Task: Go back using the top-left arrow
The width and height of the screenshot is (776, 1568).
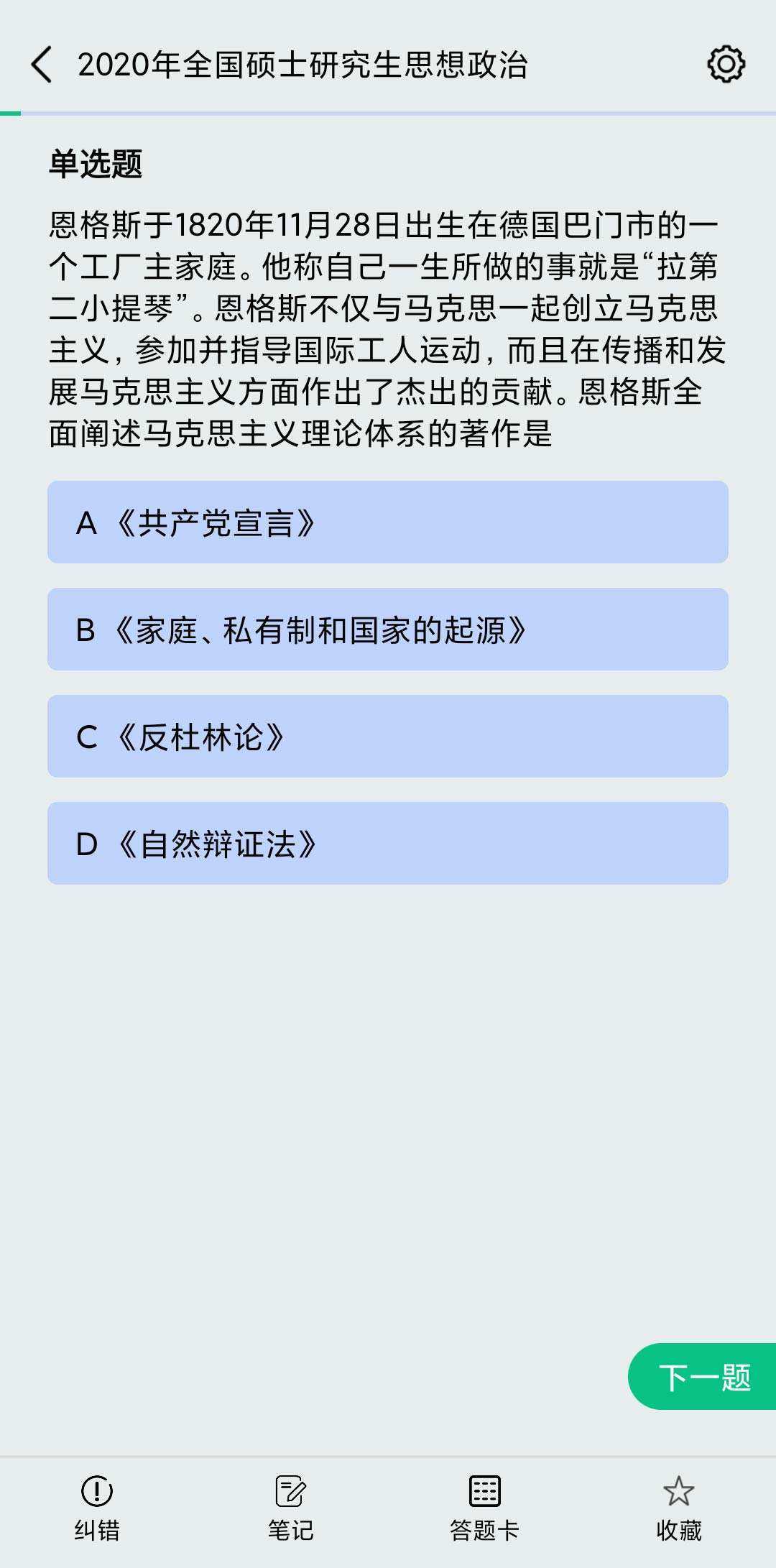Action: 42,65
